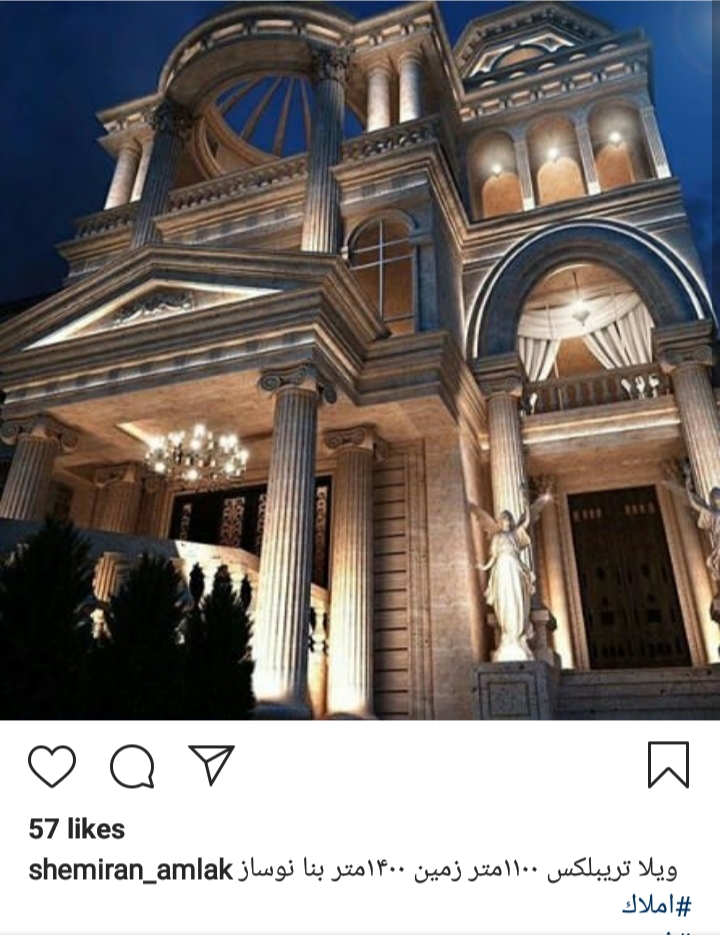The width and height of the screenshot is (720, 935).
Task: Share this post via direct message
Action: point(211,765)
